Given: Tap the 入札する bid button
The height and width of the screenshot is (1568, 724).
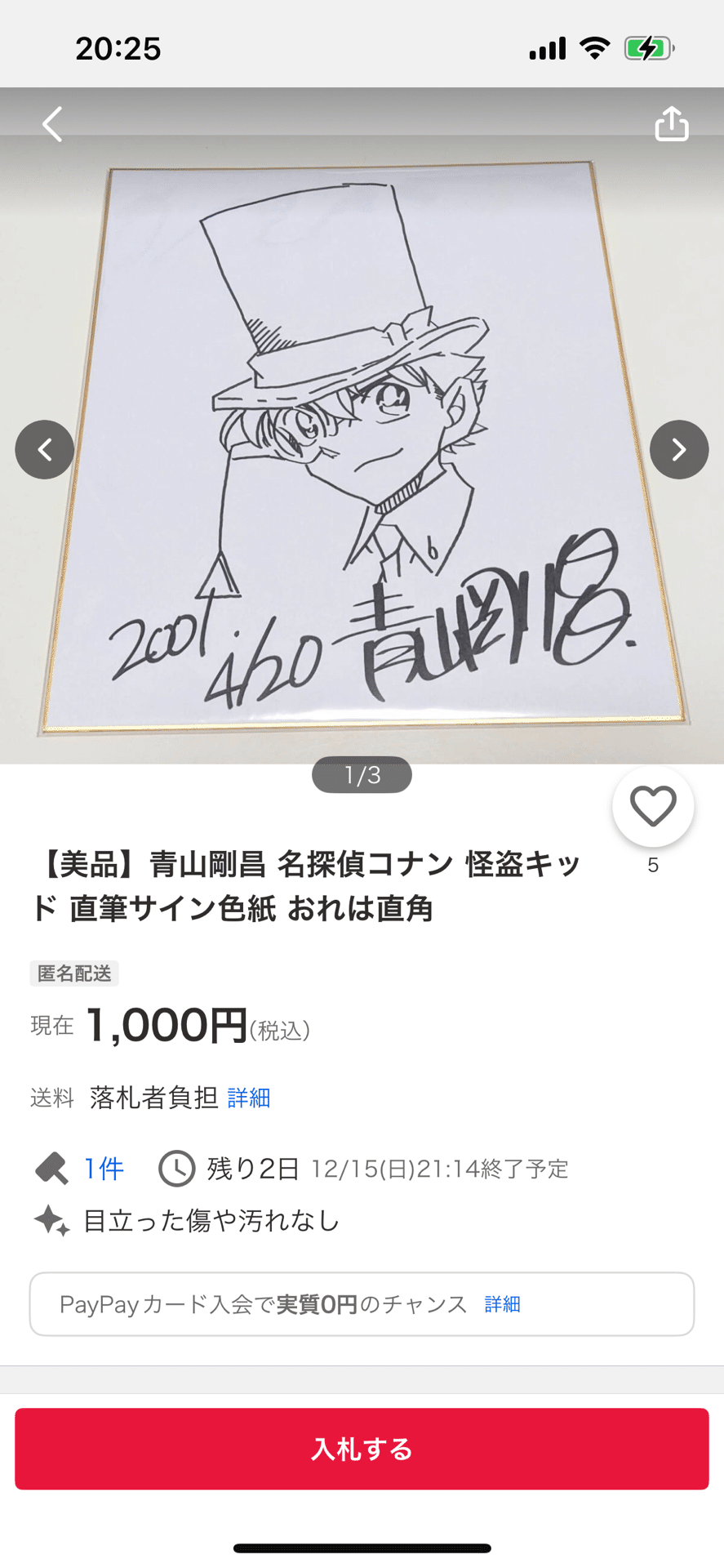Looking at the screenshot, I should 362,1449.
